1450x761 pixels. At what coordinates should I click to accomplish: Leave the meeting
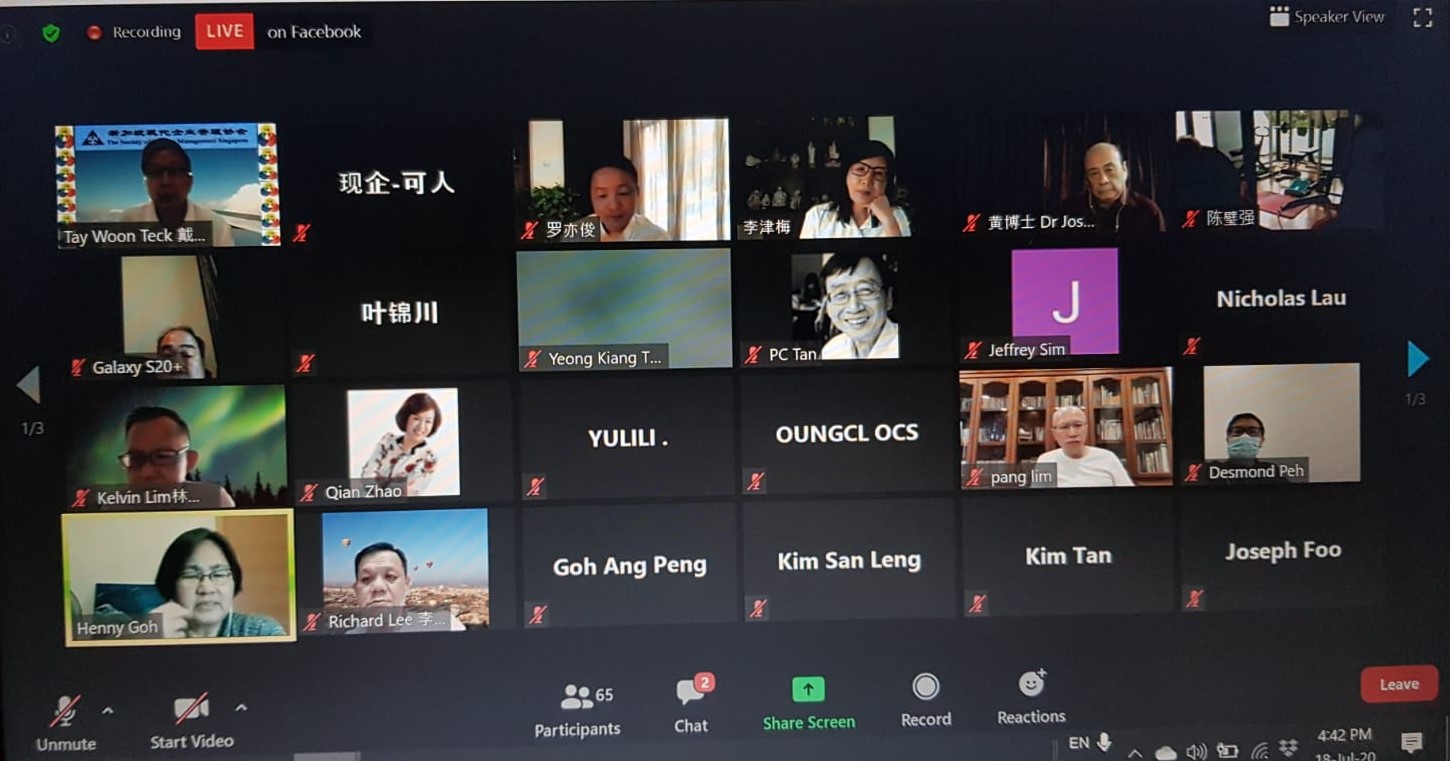tap(1398, 684)
